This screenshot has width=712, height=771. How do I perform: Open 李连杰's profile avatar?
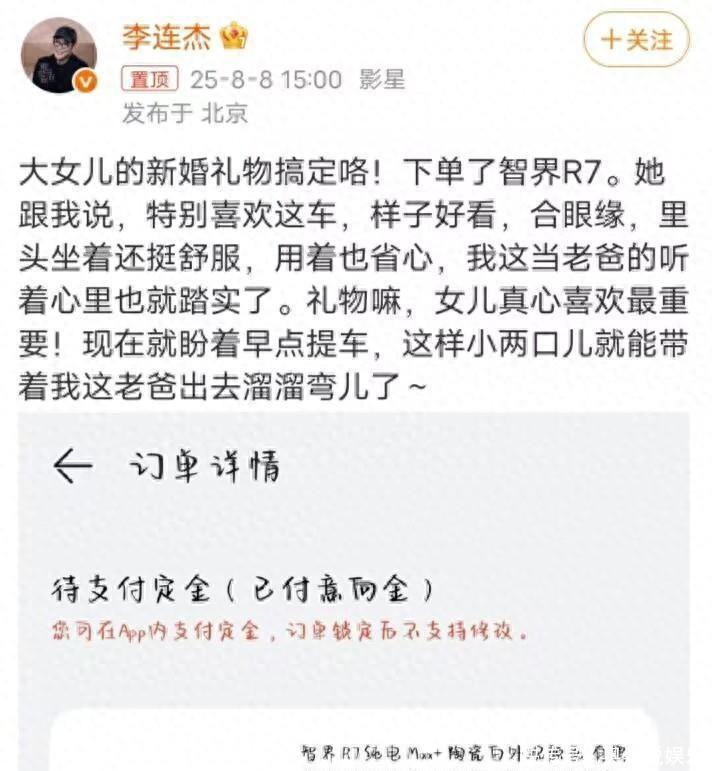(x=59, y=55)
